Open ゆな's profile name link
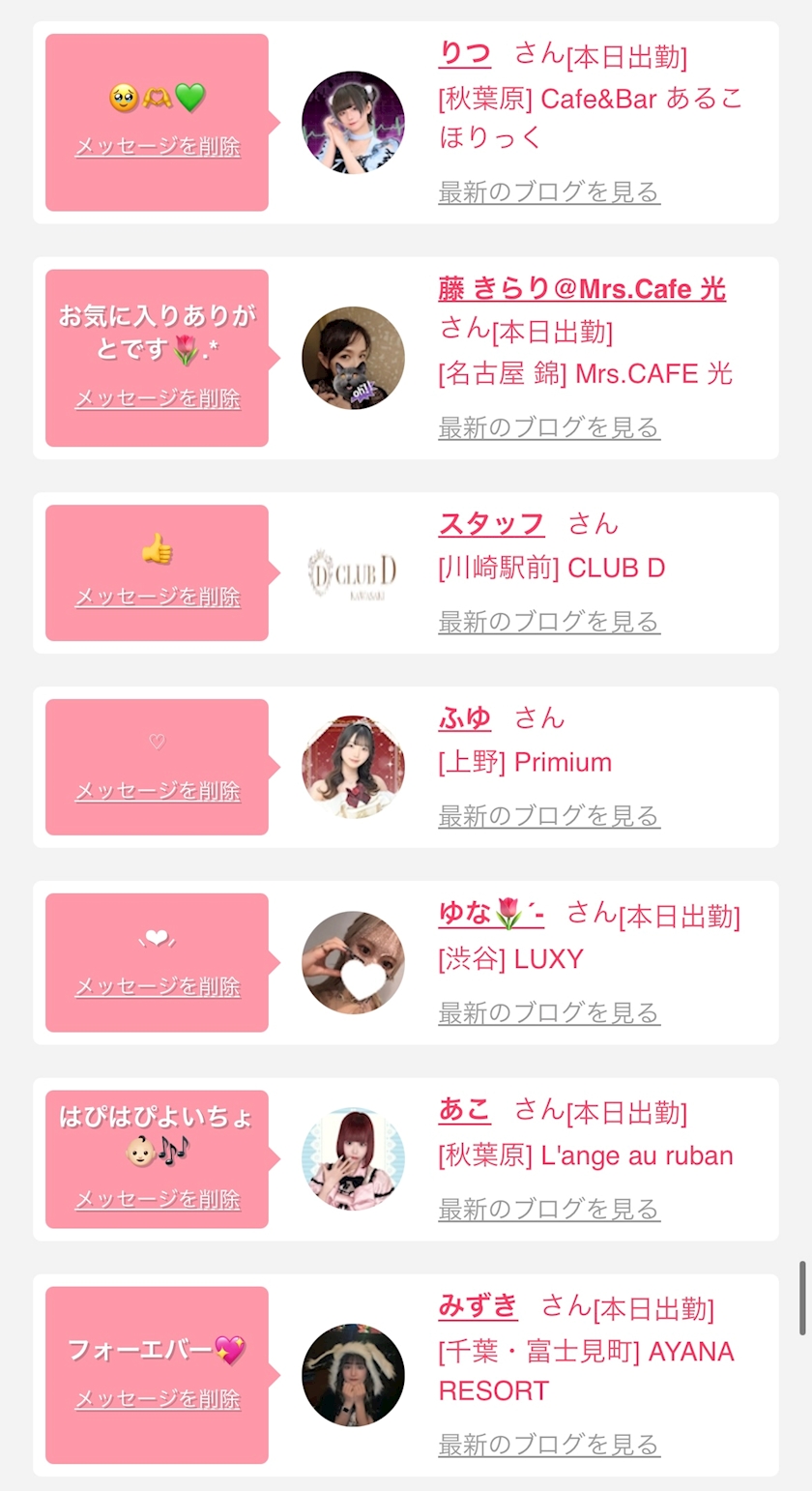The image size is (812, 1491). 491,913
